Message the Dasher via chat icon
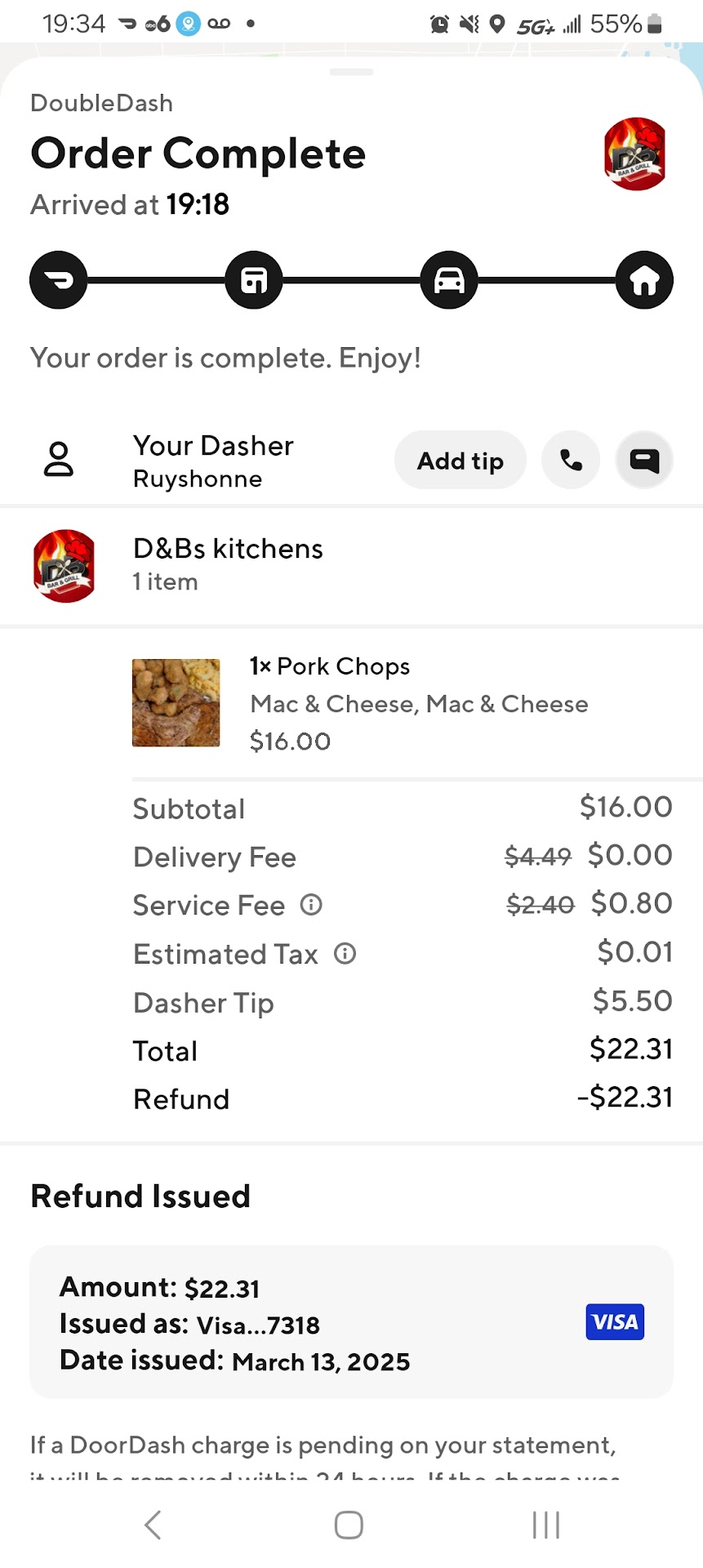 tap(644, 461)
